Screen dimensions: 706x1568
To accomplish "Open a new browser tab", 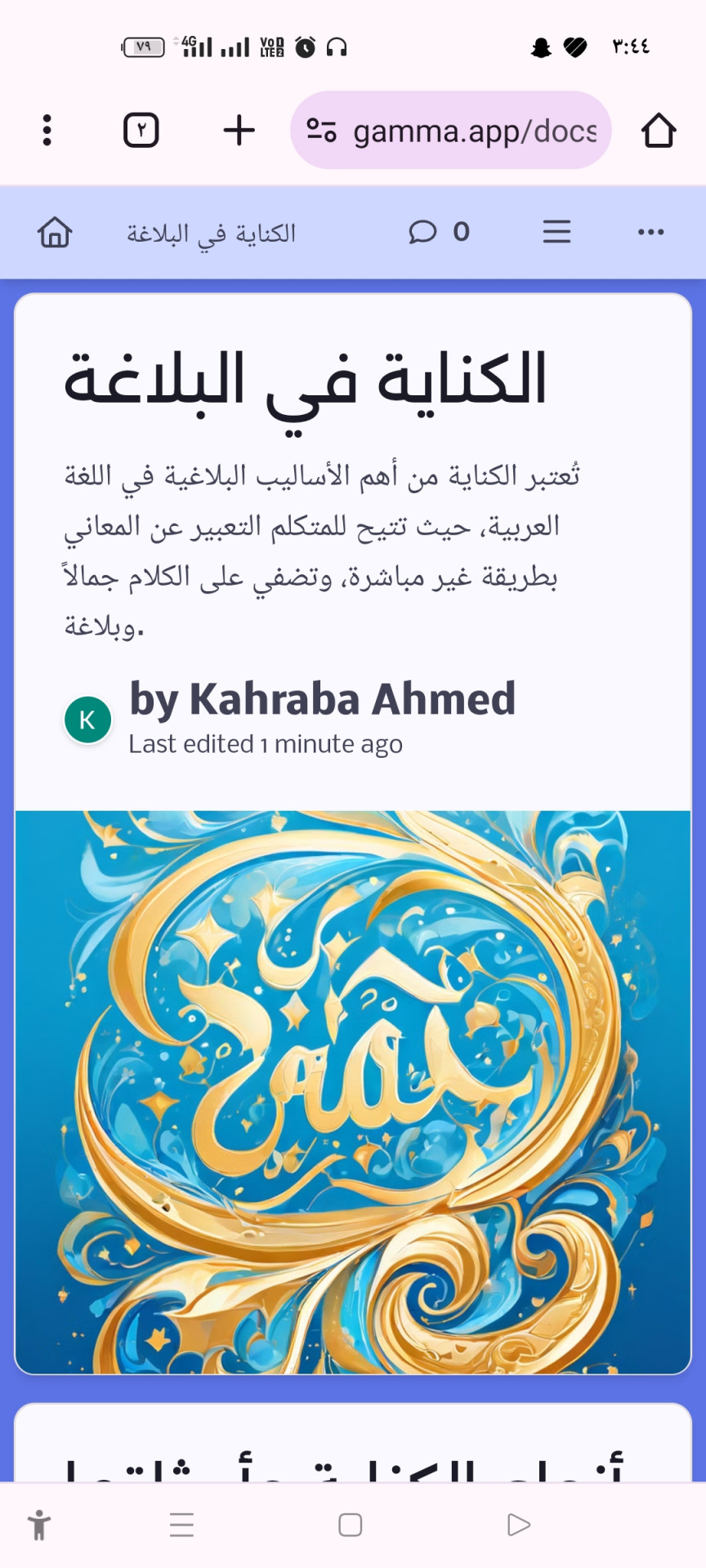I will click(239, 130).
